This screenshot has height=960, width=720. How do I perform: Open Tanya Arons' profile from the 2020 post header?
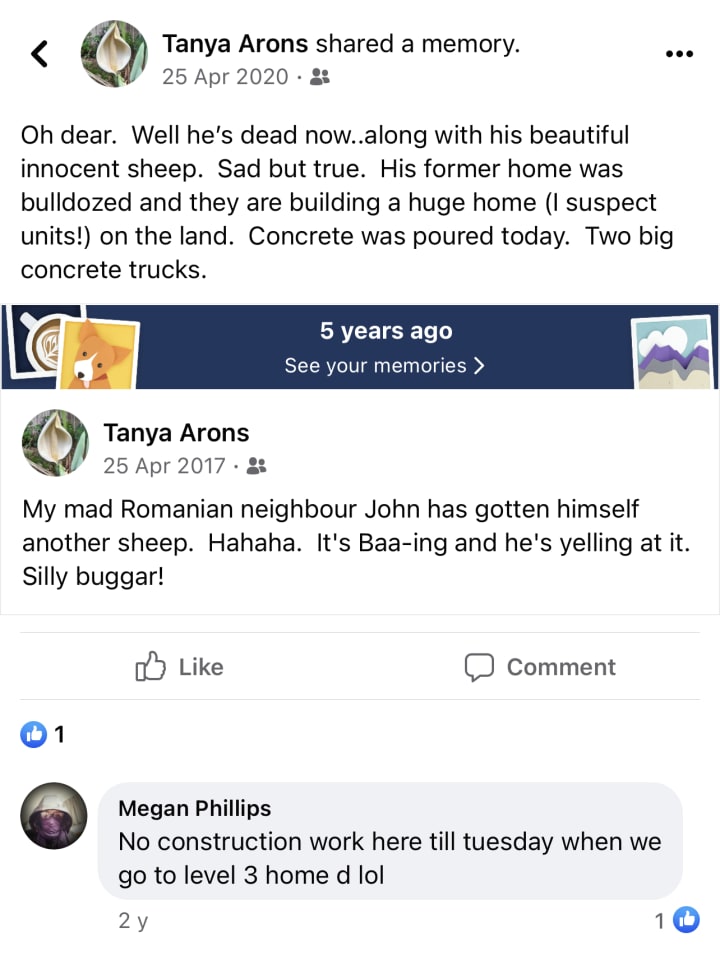(x=235, y=44)
